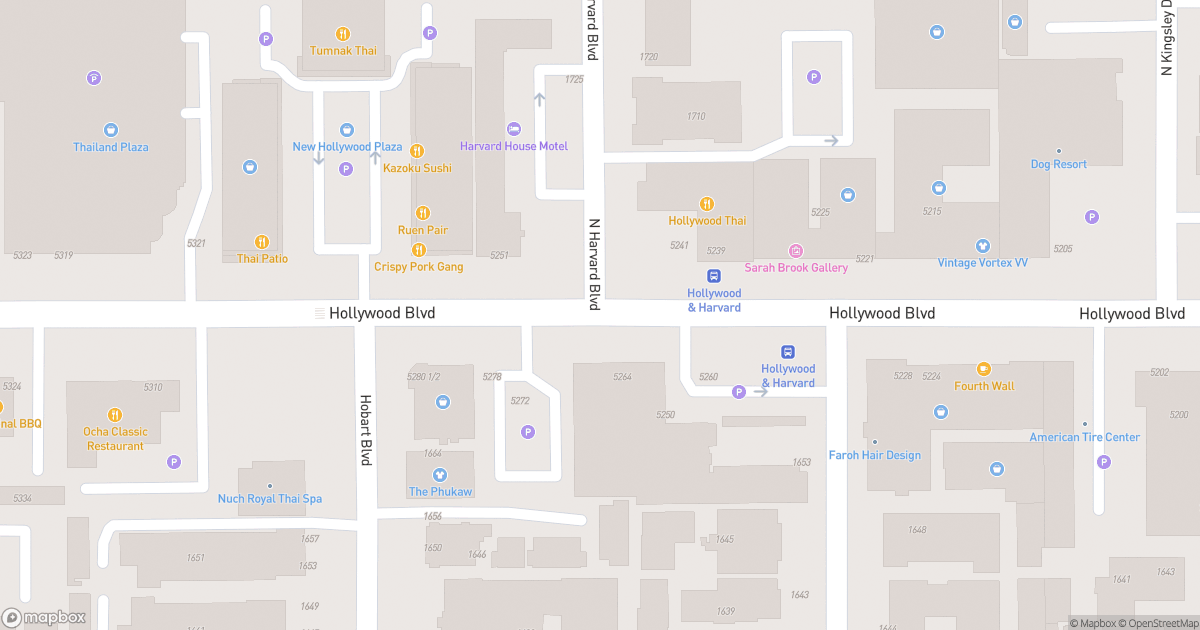Open the Thailand Plaza shop marker

(x=111, y=130)
